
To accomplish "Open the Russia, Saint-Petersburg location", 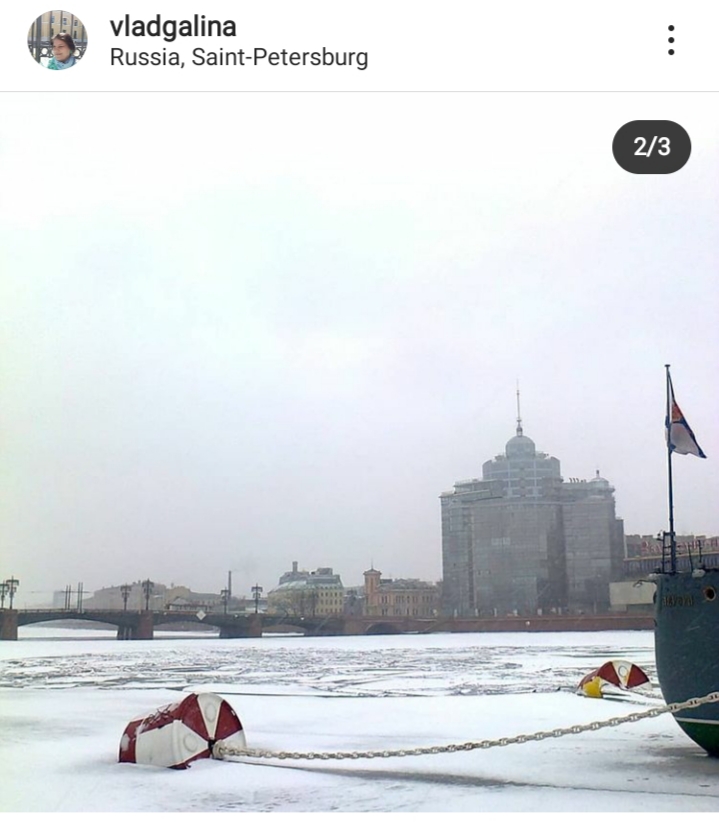I will click(238, 57).
